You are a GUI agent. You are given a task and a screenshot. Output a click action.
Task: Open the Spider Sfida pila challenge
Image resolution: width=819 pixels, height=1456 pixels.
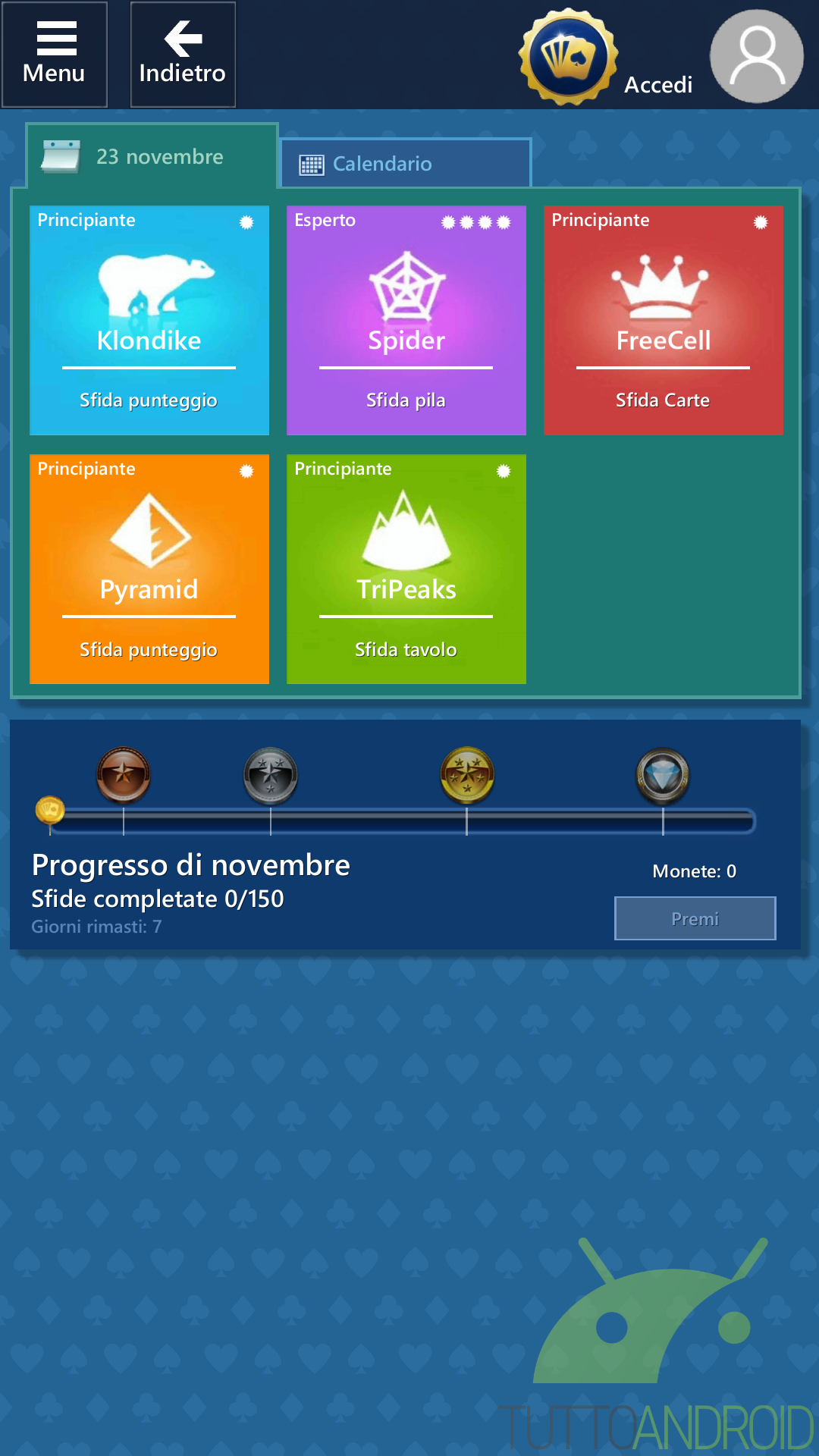point(406,320)
